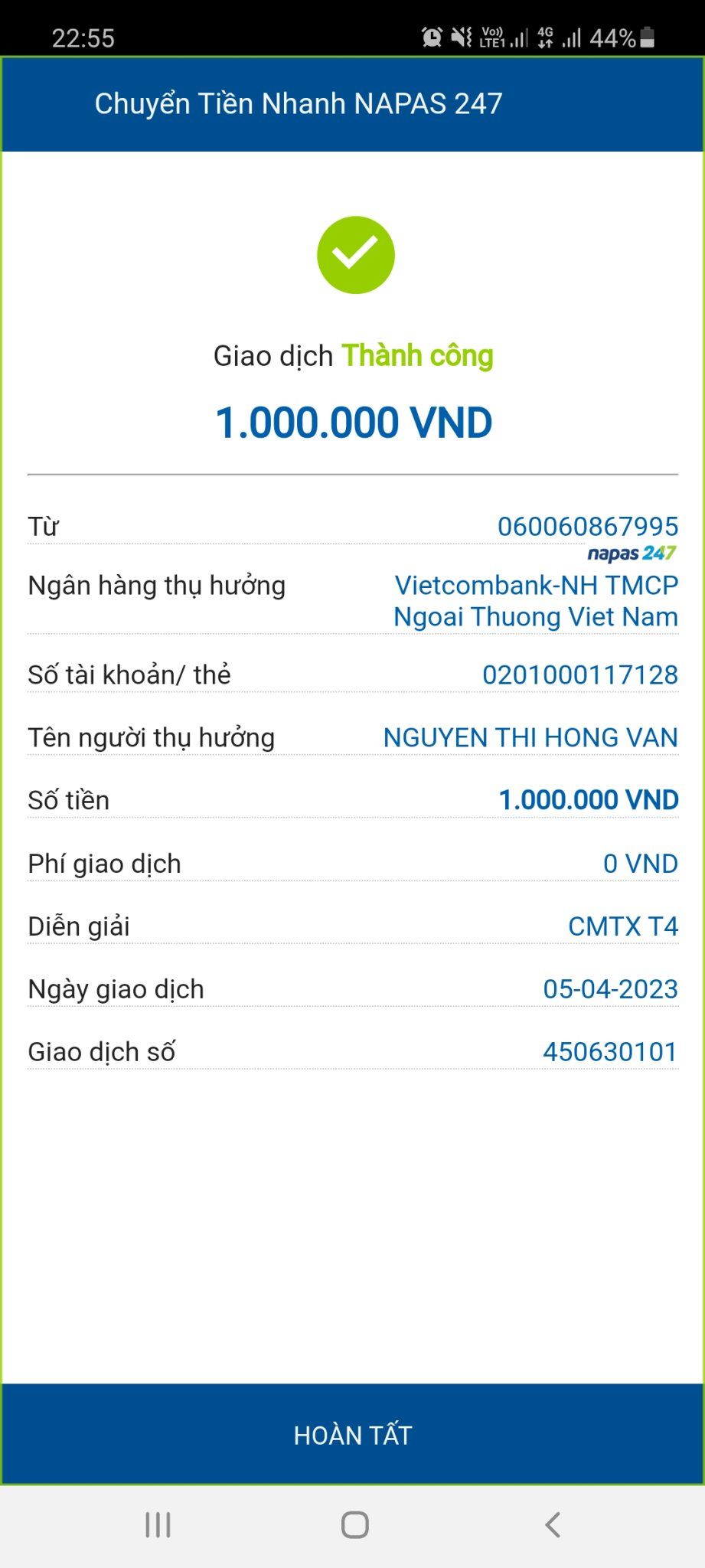Go back using the system back button
The width and height of the screenshot is (705, 1568).
(553, 1524)
